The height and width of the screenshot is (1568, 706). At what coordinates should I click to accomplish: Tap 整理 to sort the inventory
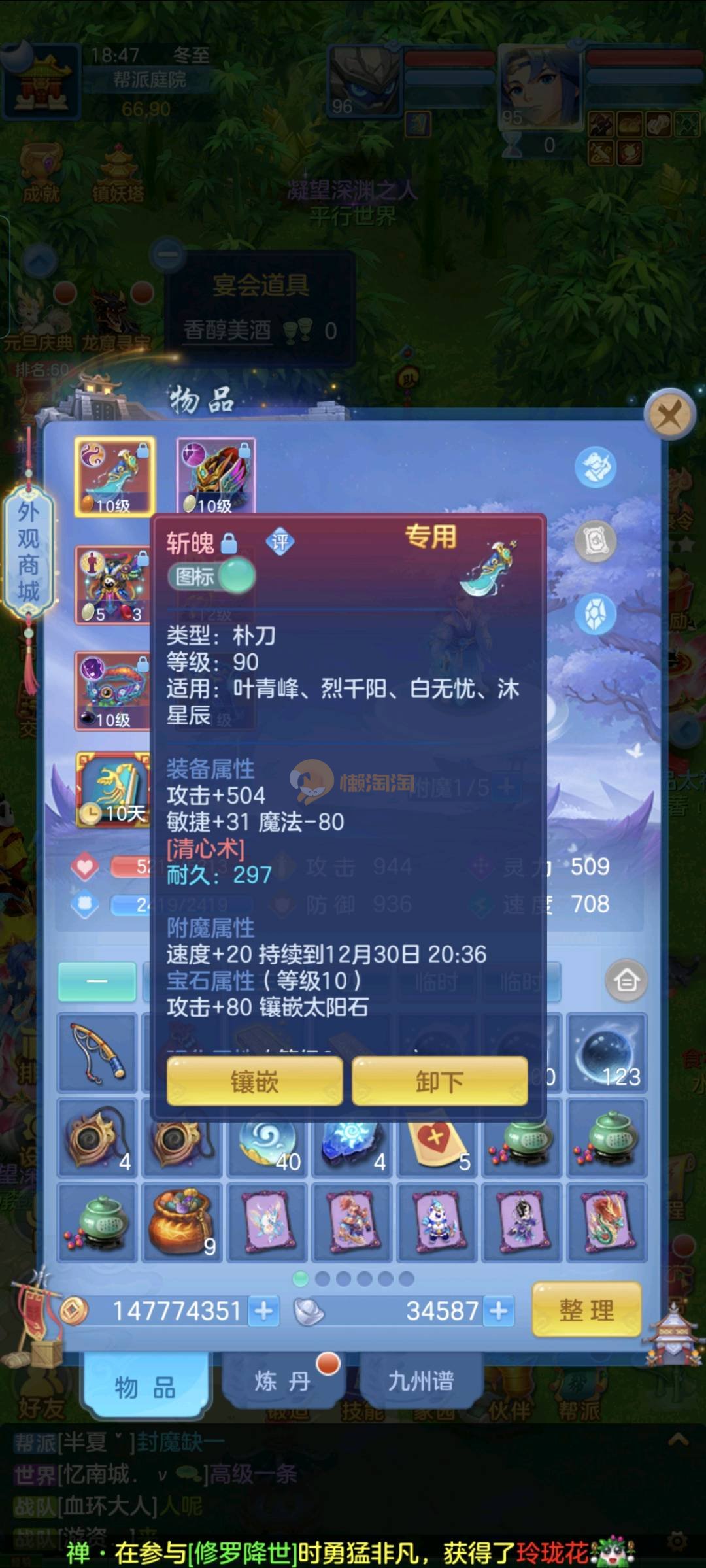(x=586, y=1310)
